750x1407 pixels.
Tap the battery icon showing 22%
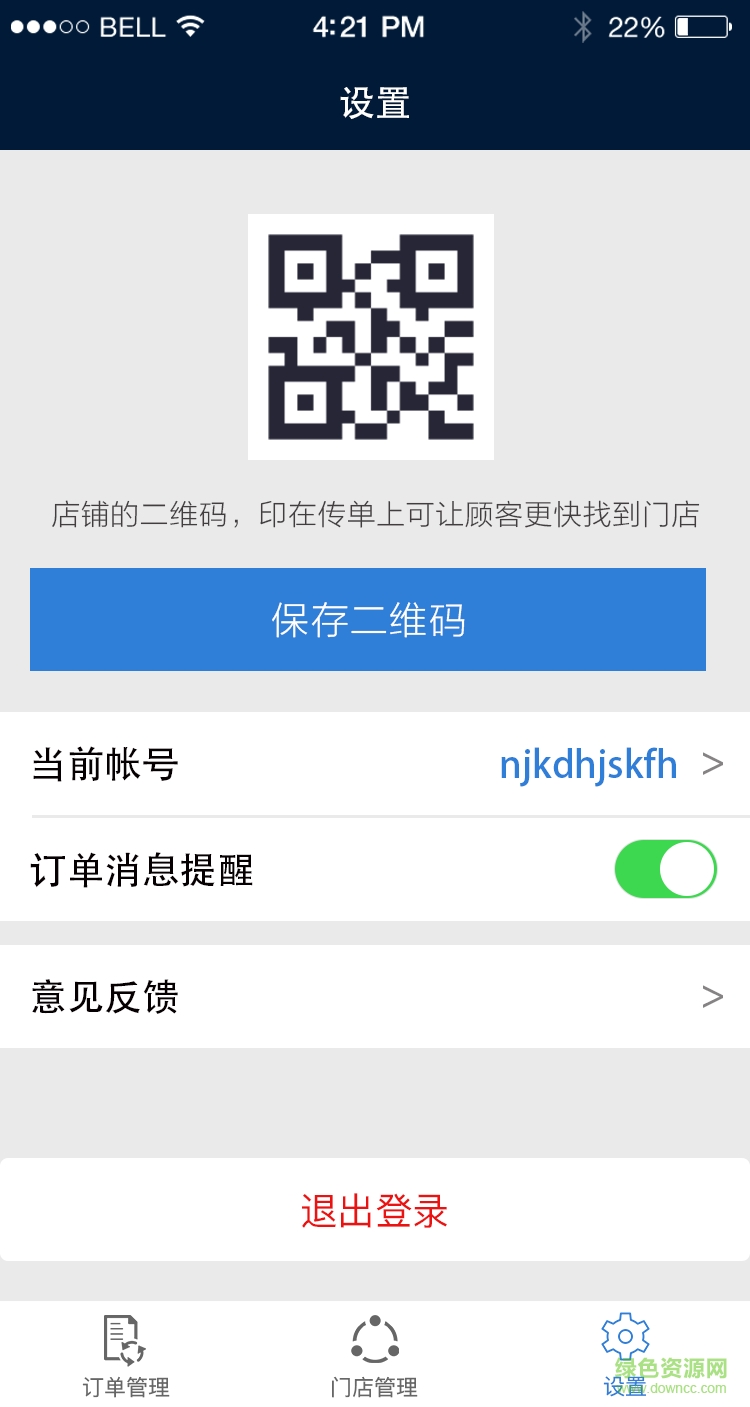[702, 27]
